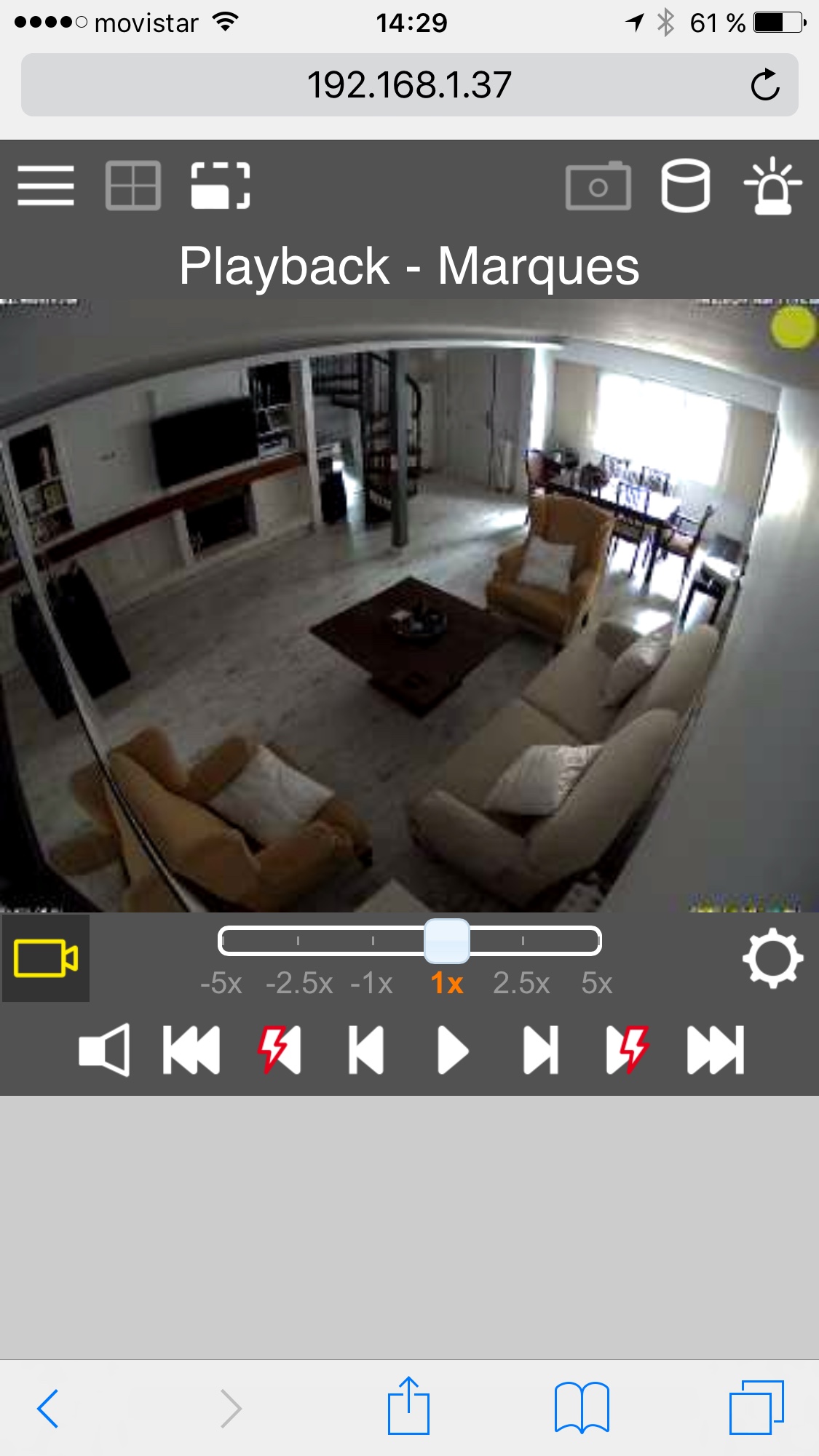Start playback with the play button
The image size is (819, 1456).
453,1049
